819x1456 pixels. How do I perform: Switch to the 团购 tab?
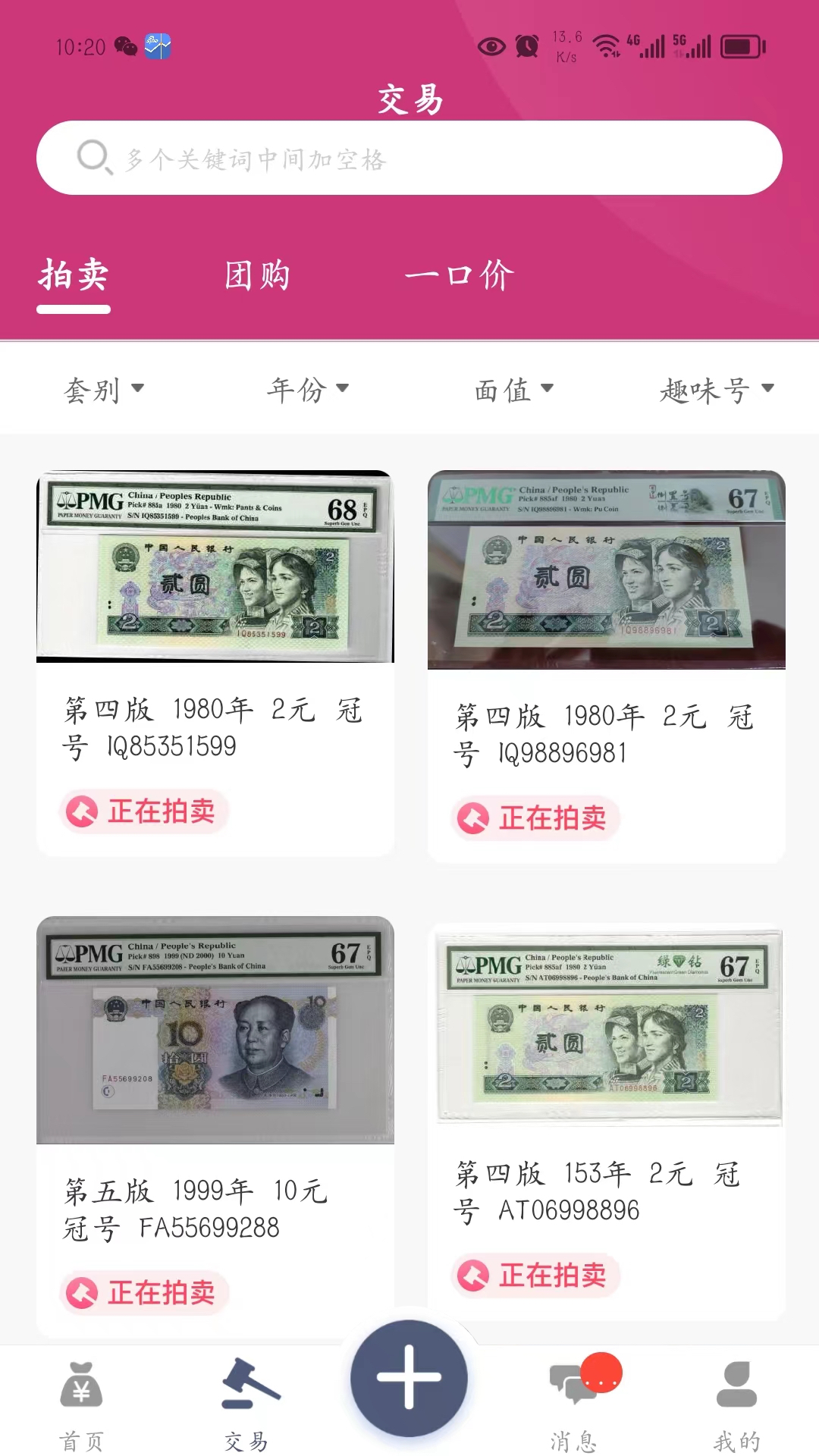(257, 275)
